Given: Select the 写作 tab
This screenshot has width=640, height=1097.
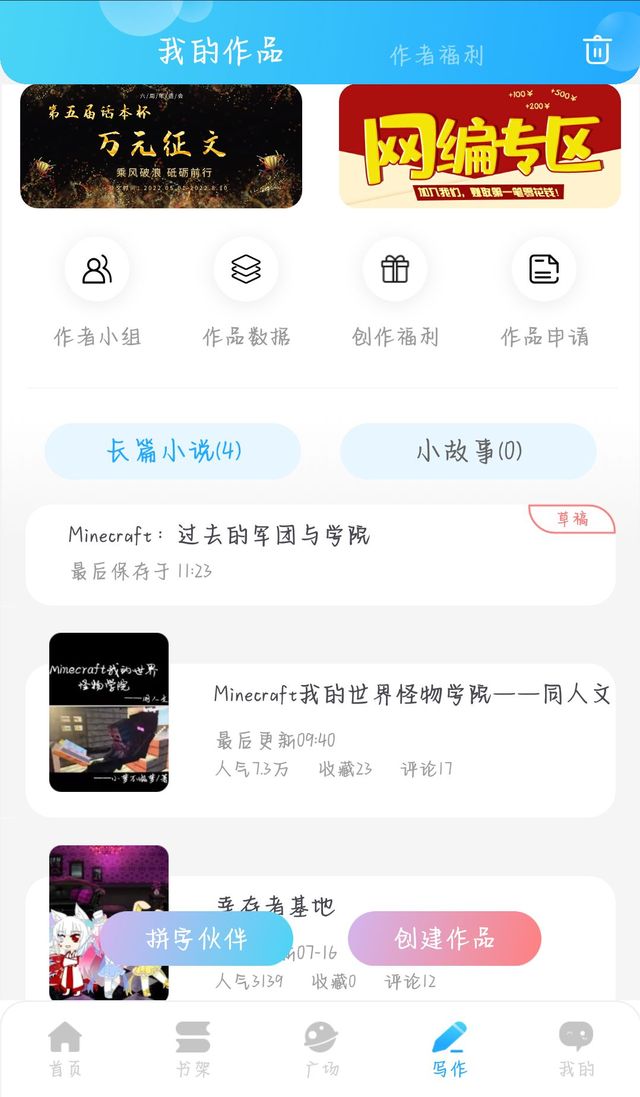Looking at the screenshot, I should click(449, 1048).
